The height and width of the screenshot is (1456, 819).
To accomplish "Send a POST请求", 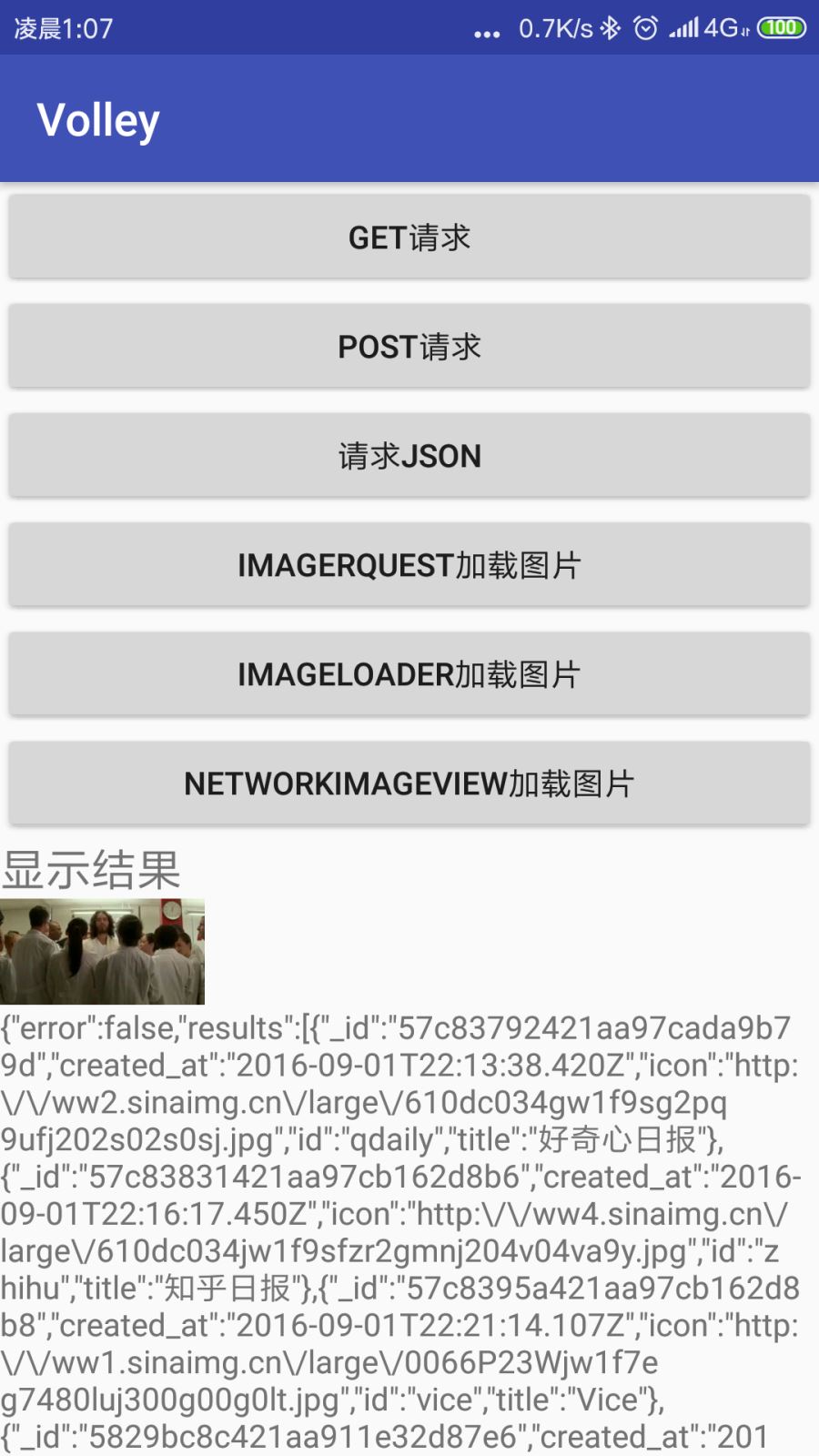I will click(x=409, y=346).
